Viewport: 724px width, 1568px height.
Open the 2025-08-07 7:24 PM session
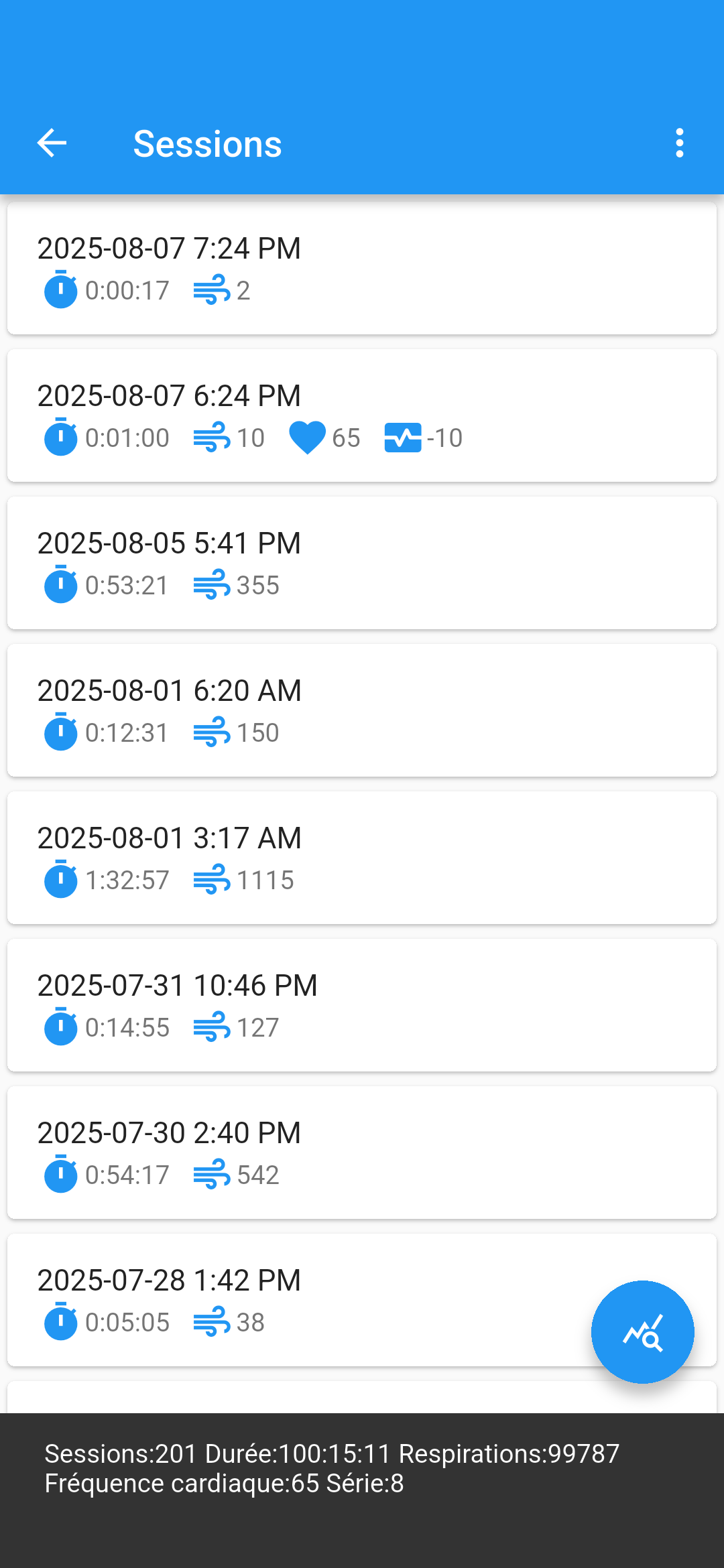pyautogui.click(x=362, y=268)
